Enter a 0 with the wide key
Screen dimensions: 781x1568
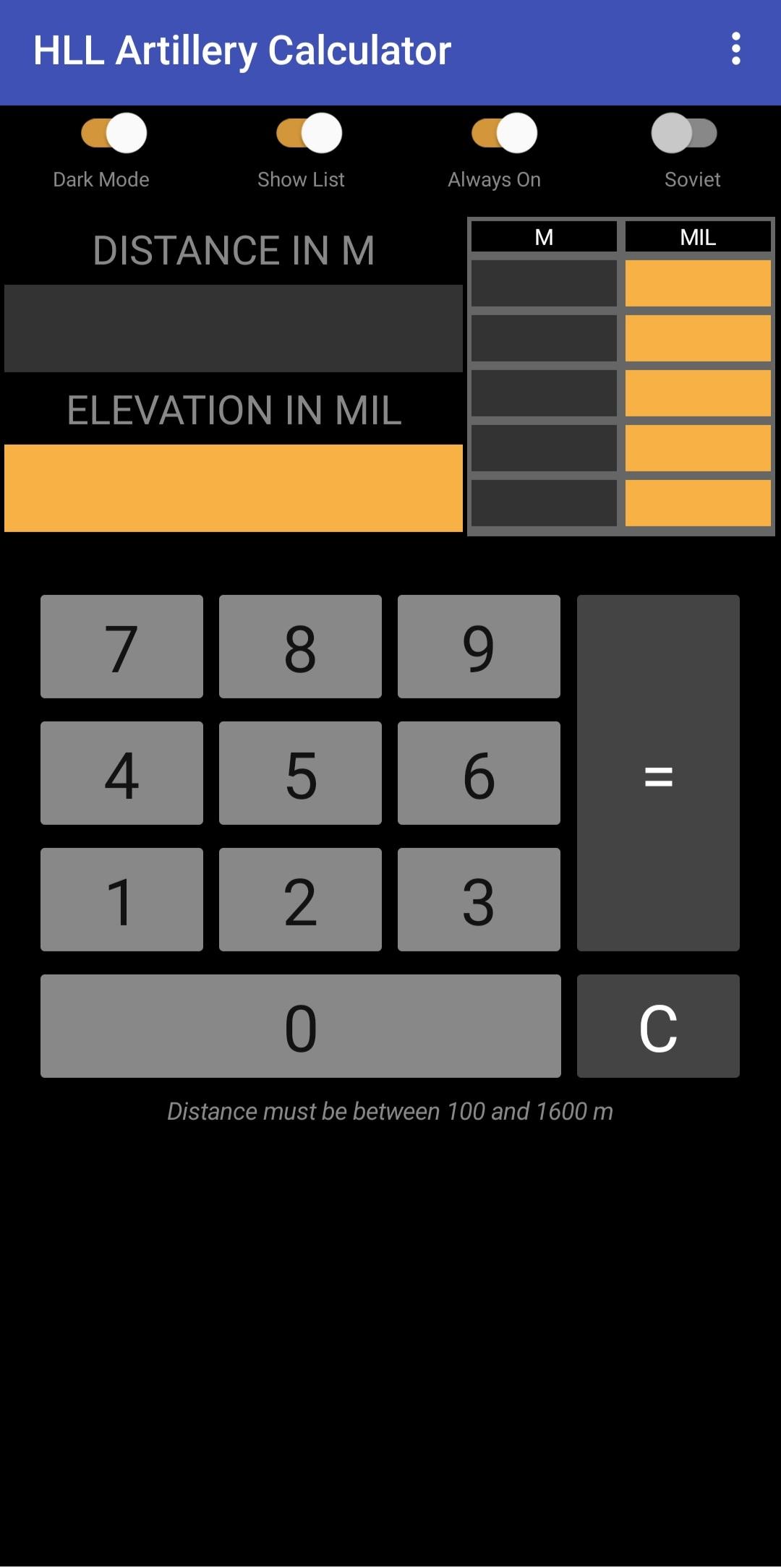pyautogui.click(x=300, y=1027)
